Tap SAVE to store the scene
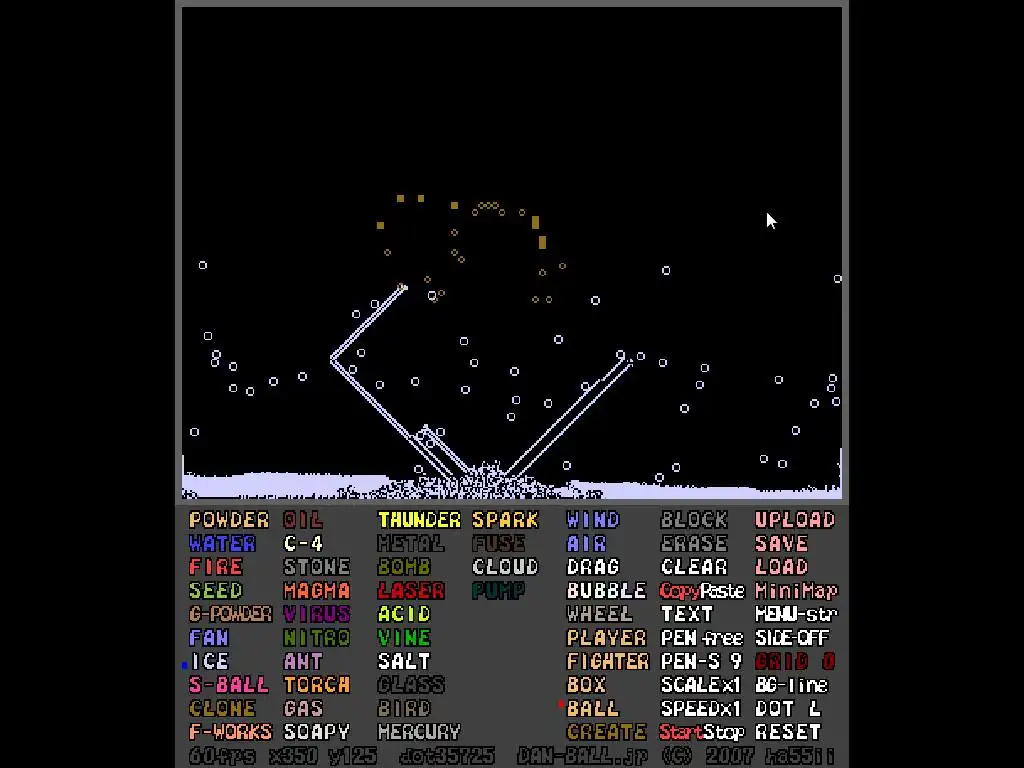This screenshot has width=1024, height=768. [781, 544]
